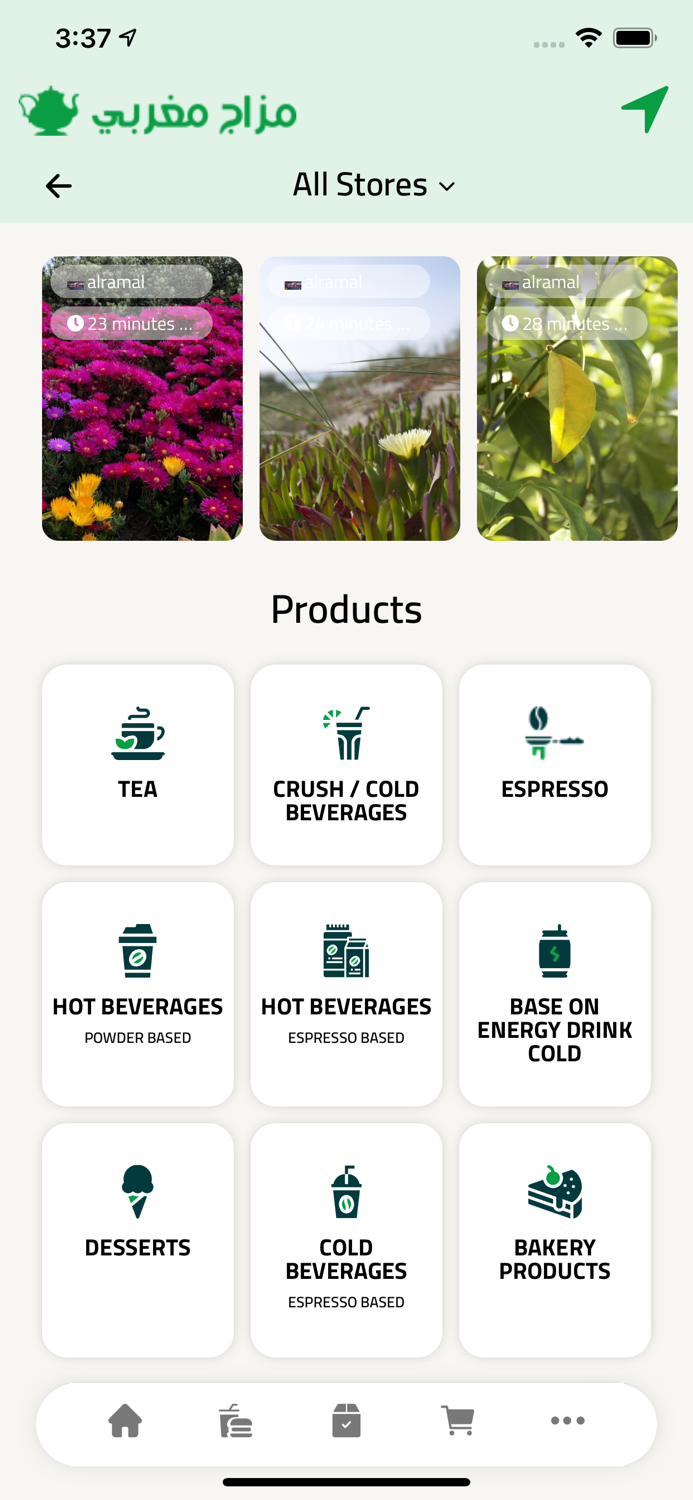
Task: Go back with the arrow icon
Action: [x=59, y=186]
